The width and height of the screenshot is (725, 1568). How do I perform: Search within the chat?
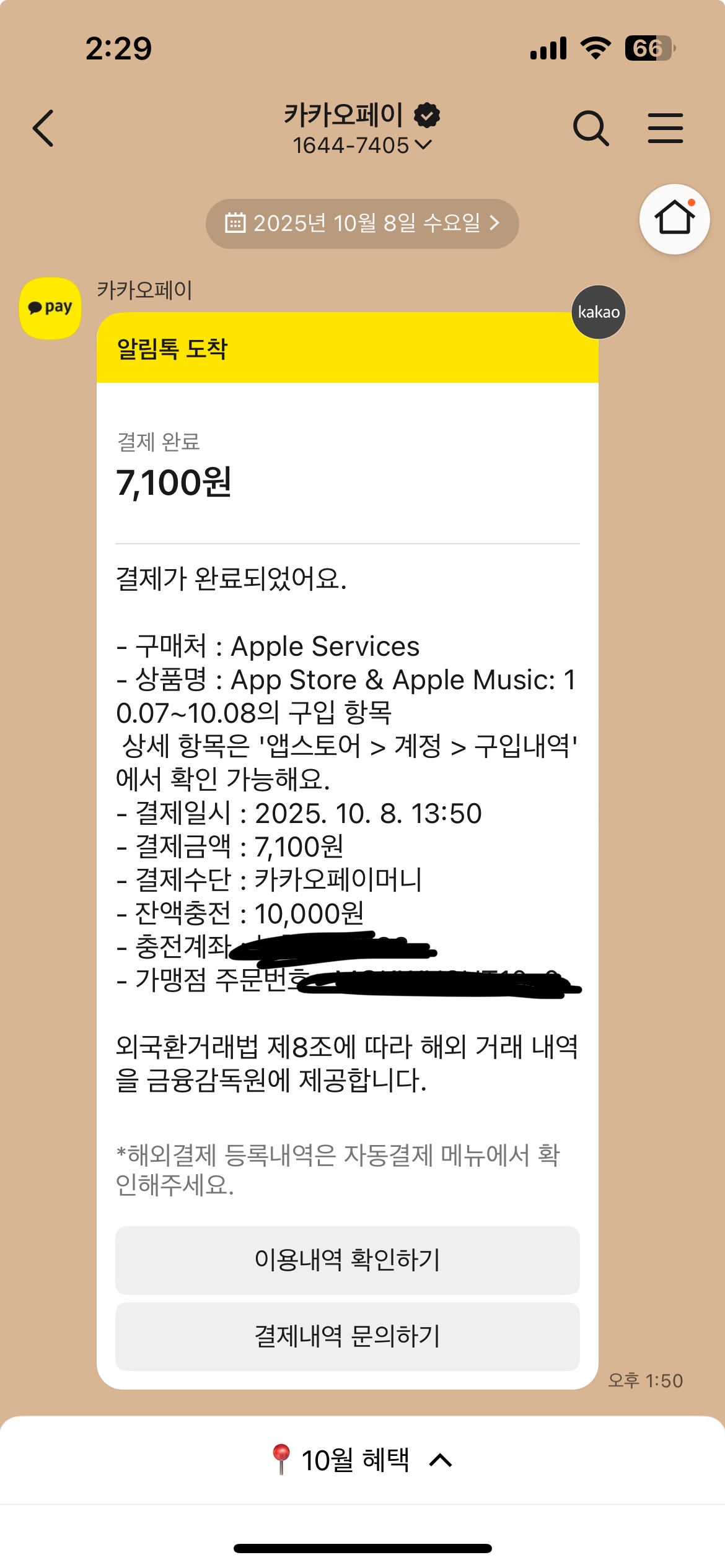click(591, 128)
